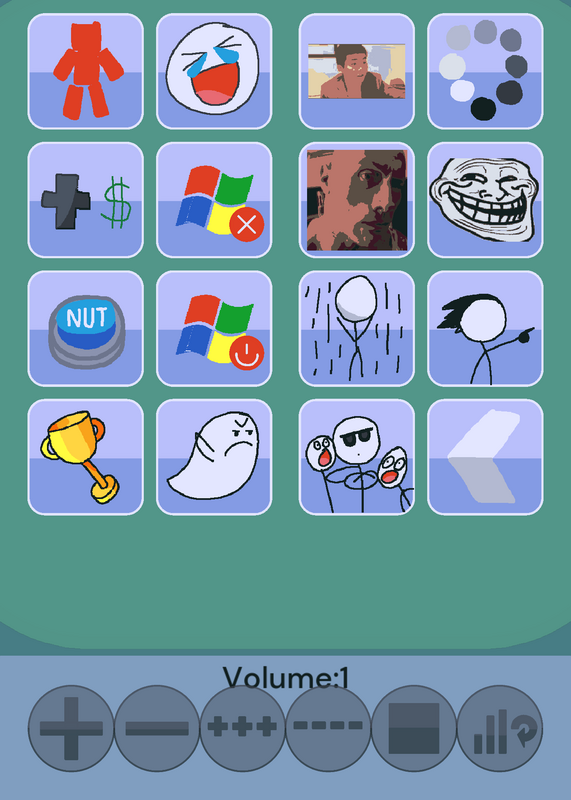Tap the stick figure in rain tile
The width and height of the screenshot is (571, 800).
point(357,329)
